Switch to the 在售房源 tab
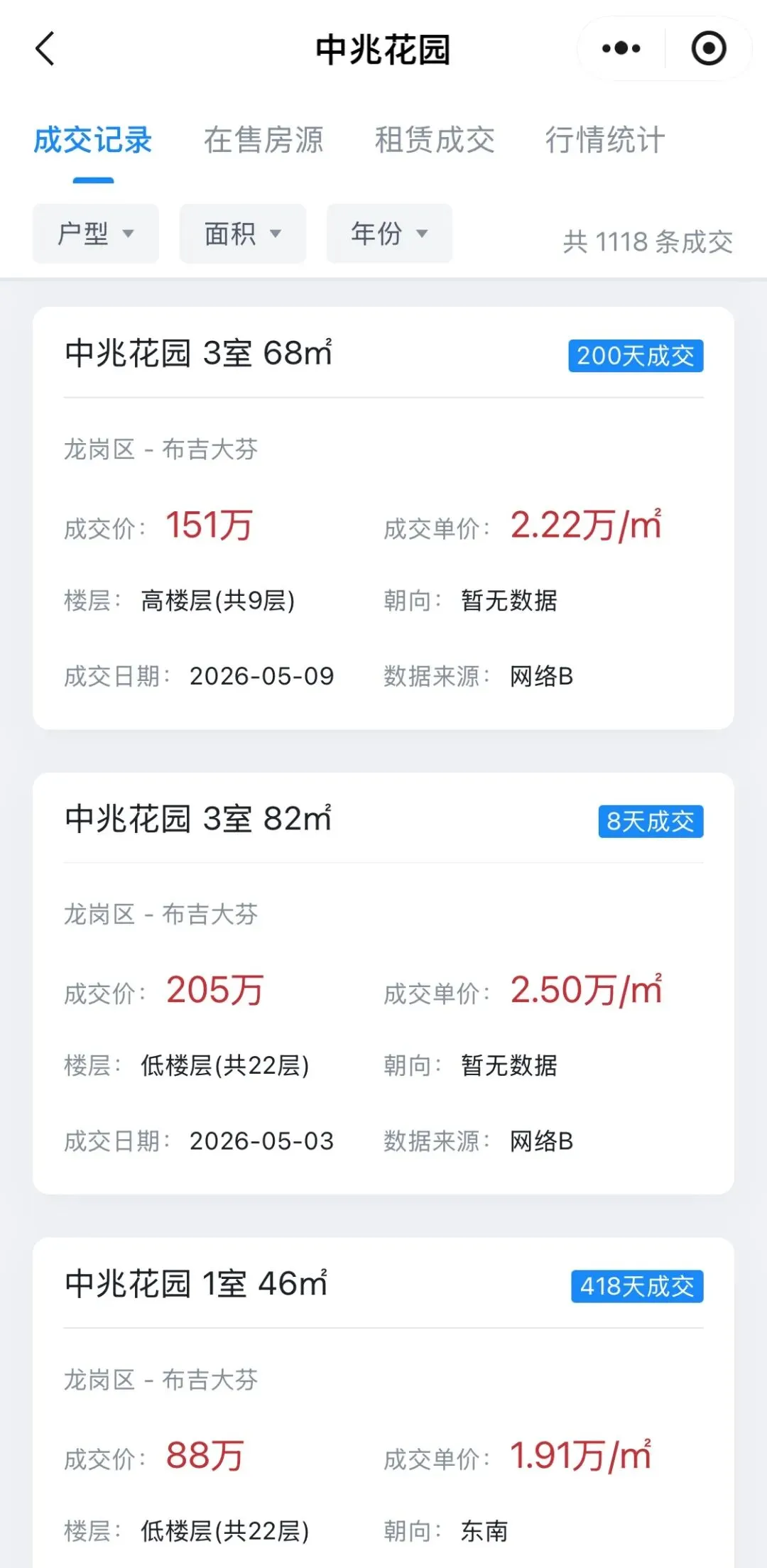The height and width of the screenshot is (1568, 767). point(263,140)
